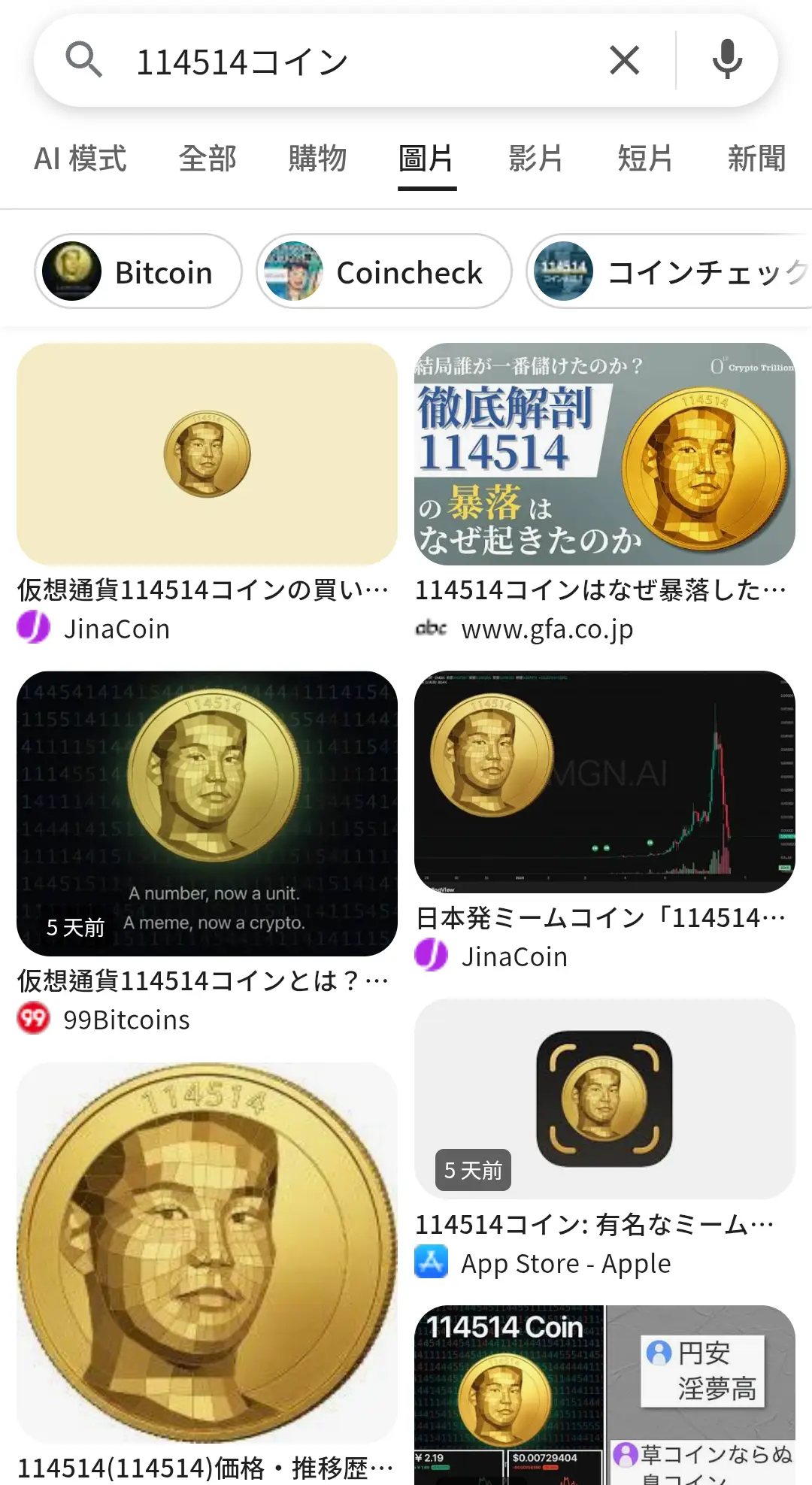Open the JinaCoin 日本発ミームコイン chart image
Image resolution: width=812 pixels, height=1485 pixels.
click(604, 782)
